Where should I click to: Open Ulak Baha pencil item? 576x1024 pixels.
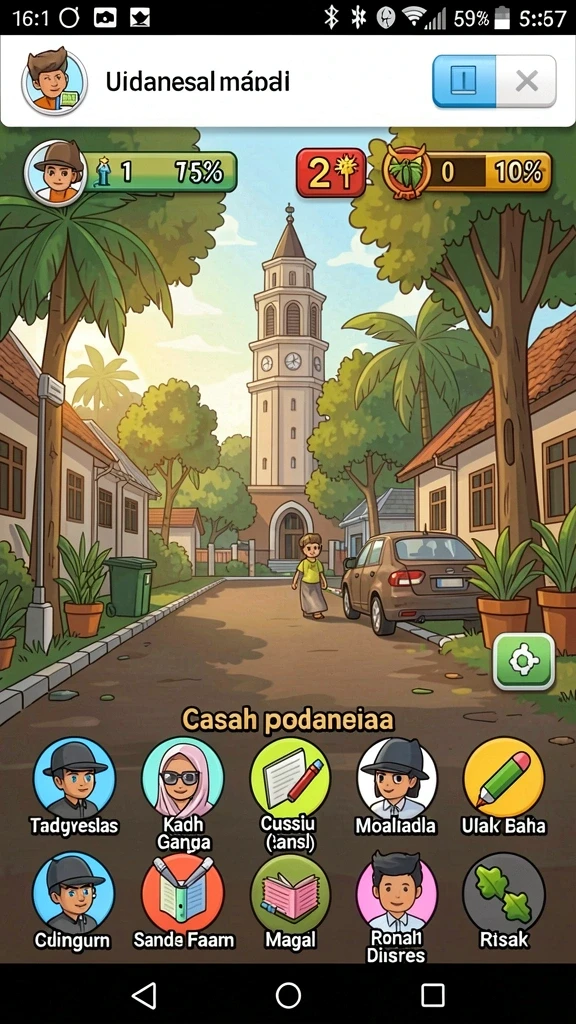(504, 778)
